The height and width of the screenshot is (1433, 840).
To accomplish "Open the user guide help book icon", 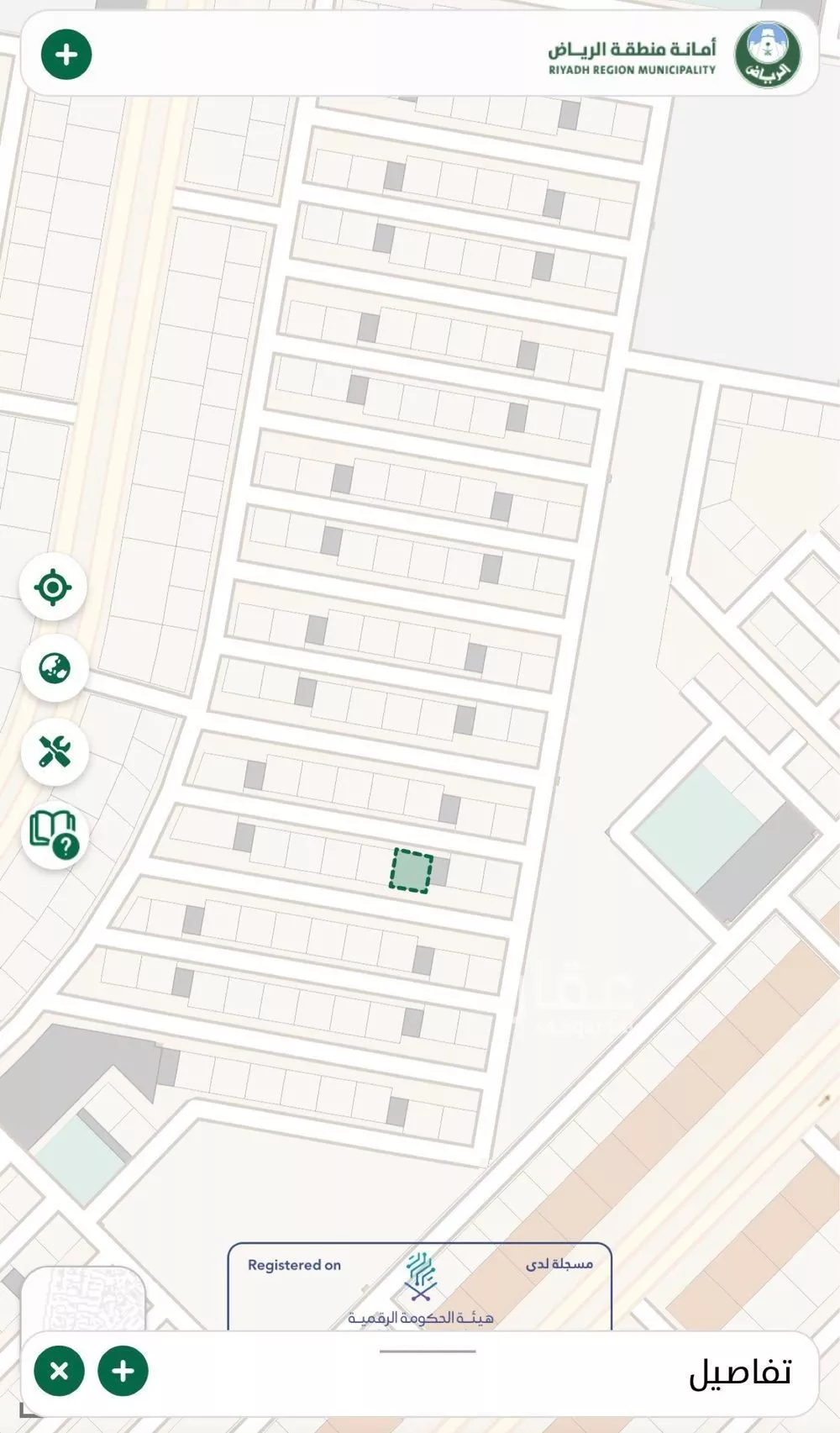I will point(55,833).
